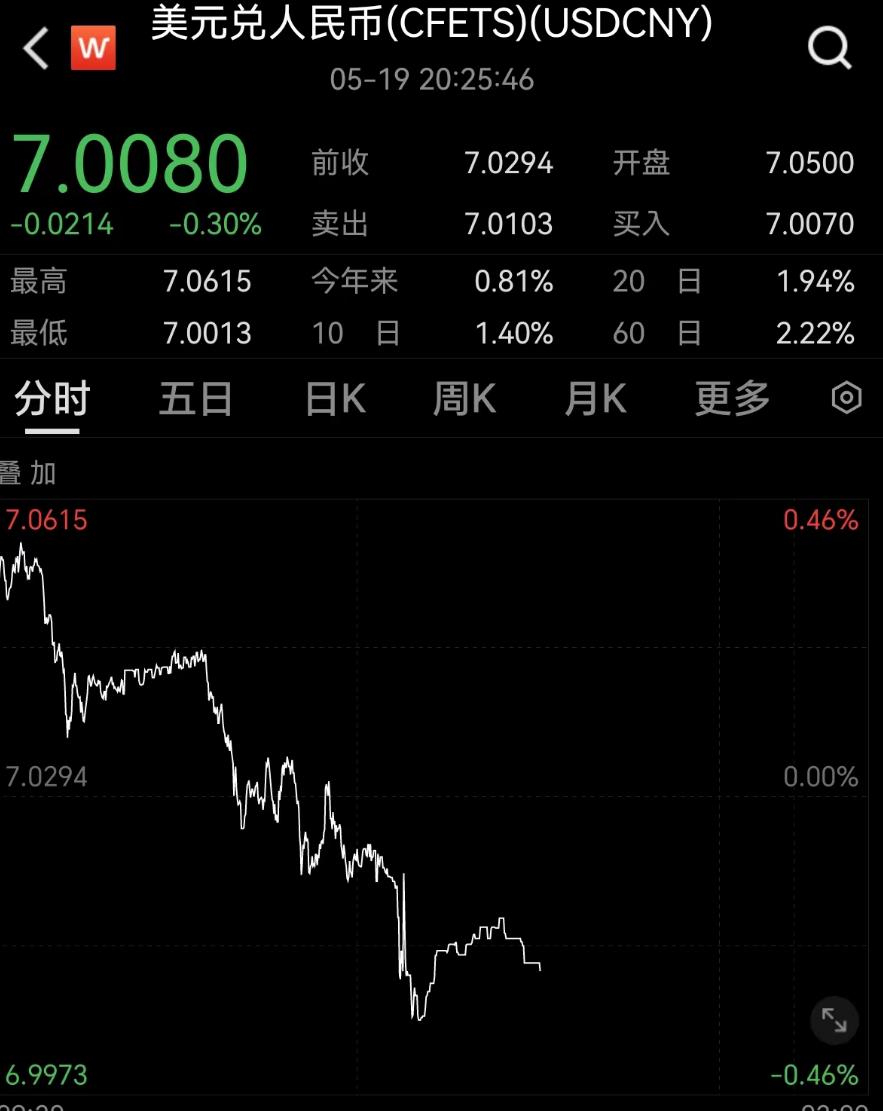Switch to the 分时 tab

coord(49,397)
